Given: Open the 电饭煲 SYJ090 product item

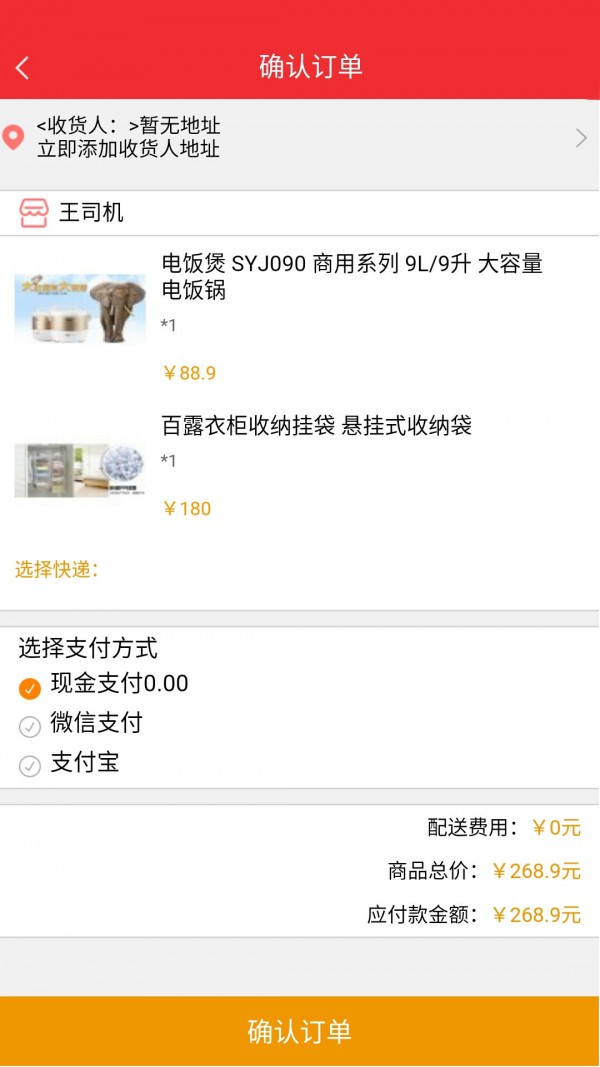Looking at the screenshot, I should pos(352,277).
